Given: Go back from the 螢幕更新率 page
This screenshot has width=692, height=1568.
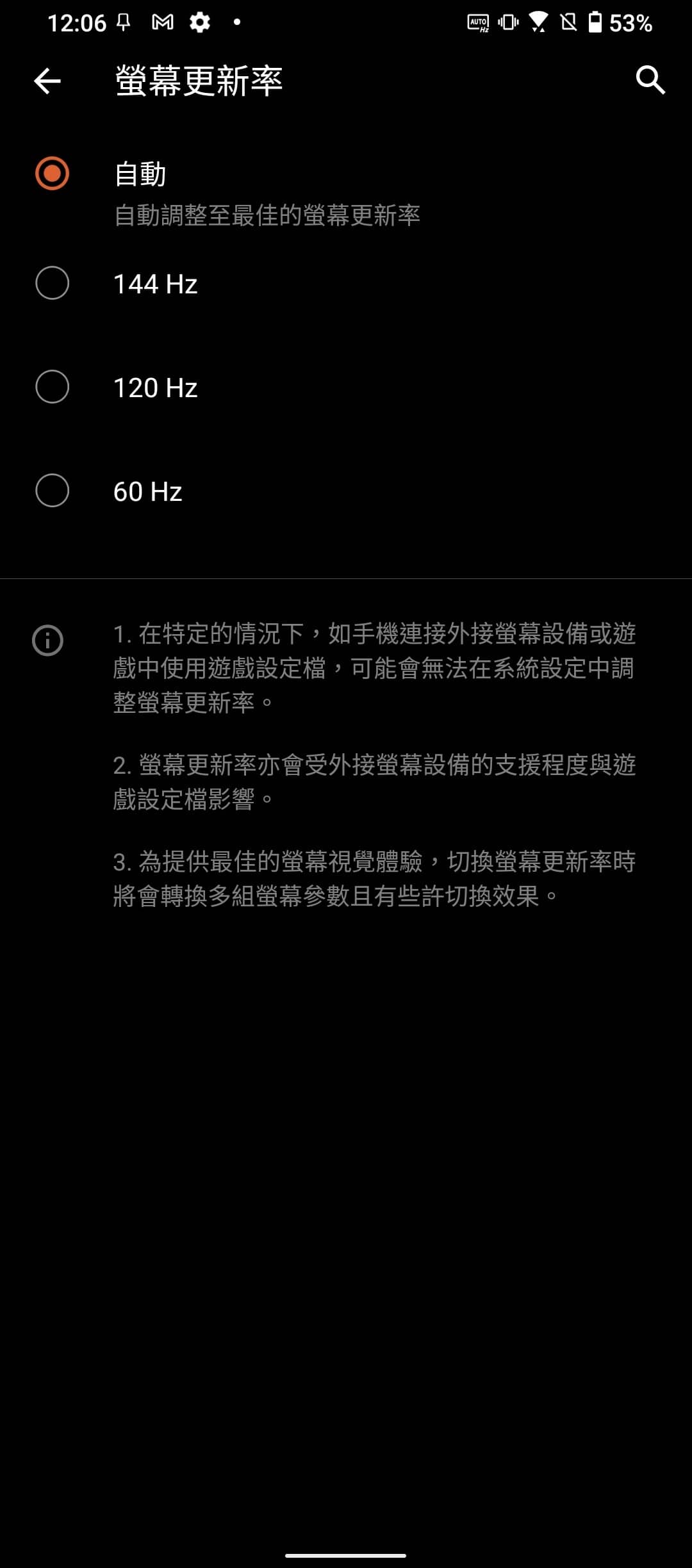Looking at the screenshot, I should 47,81.
